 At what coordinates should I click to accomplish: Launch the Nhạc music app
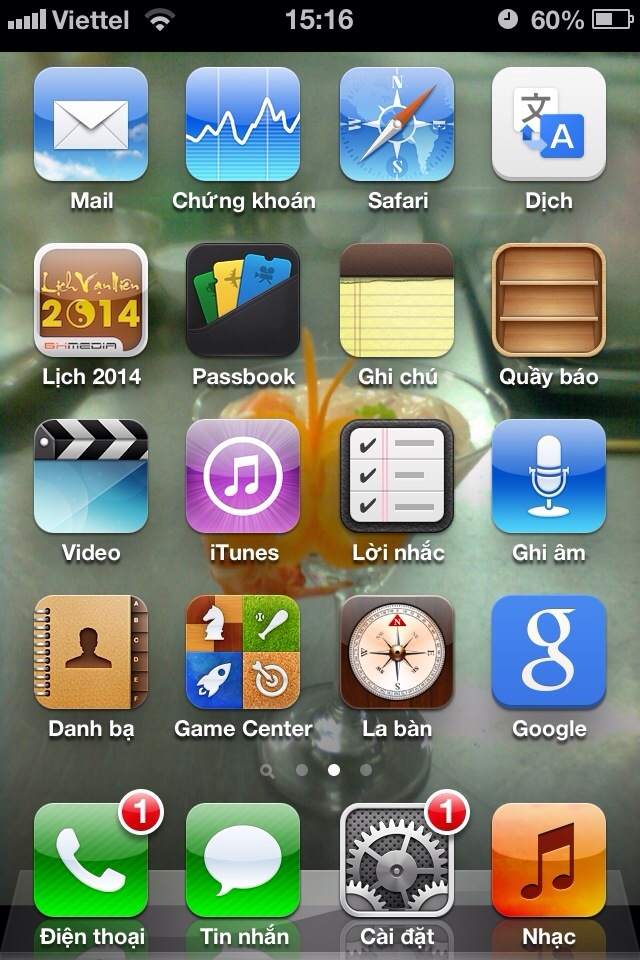[549, 860]
